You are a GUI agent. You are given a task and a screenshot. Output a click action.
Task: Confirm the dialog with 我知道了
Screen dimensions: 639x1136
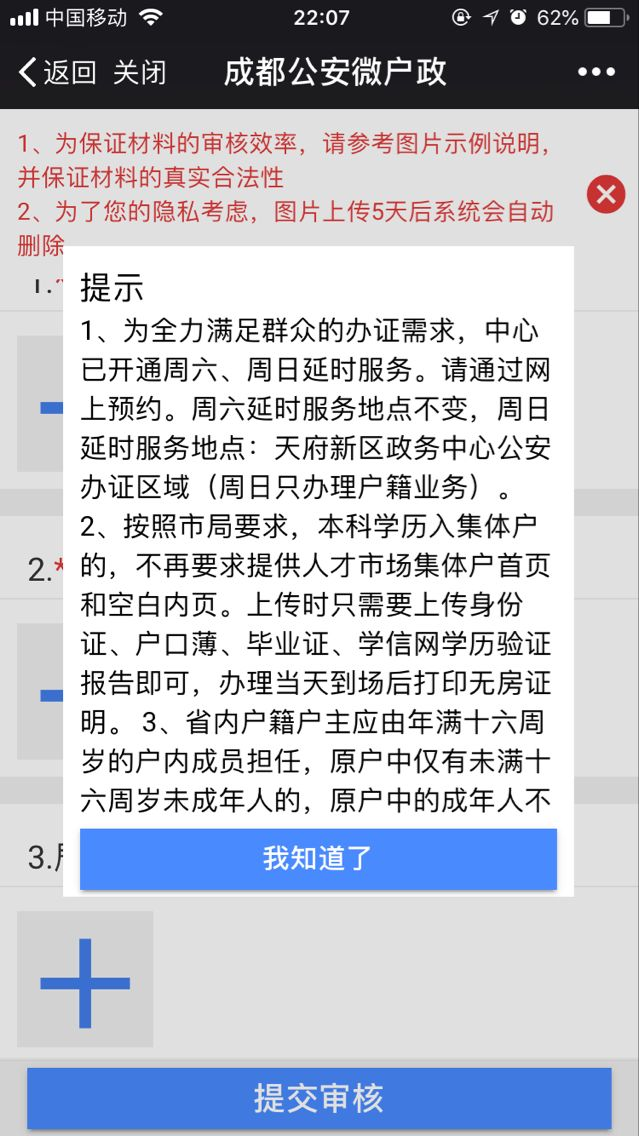coord(318,859)
